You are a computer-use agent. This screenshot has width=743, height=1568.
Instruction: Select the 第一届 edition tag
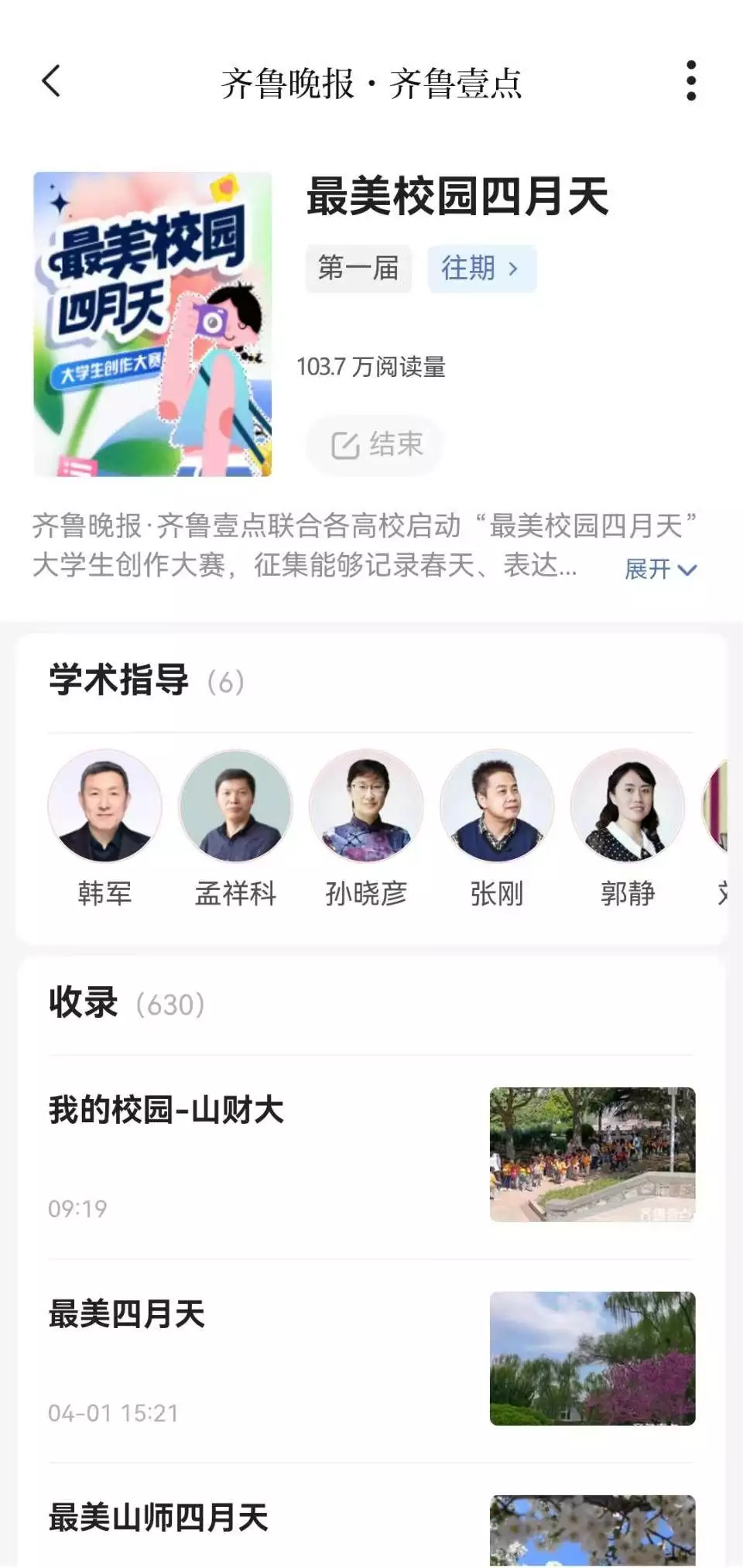pyautogui.click(x=358, y=269)
